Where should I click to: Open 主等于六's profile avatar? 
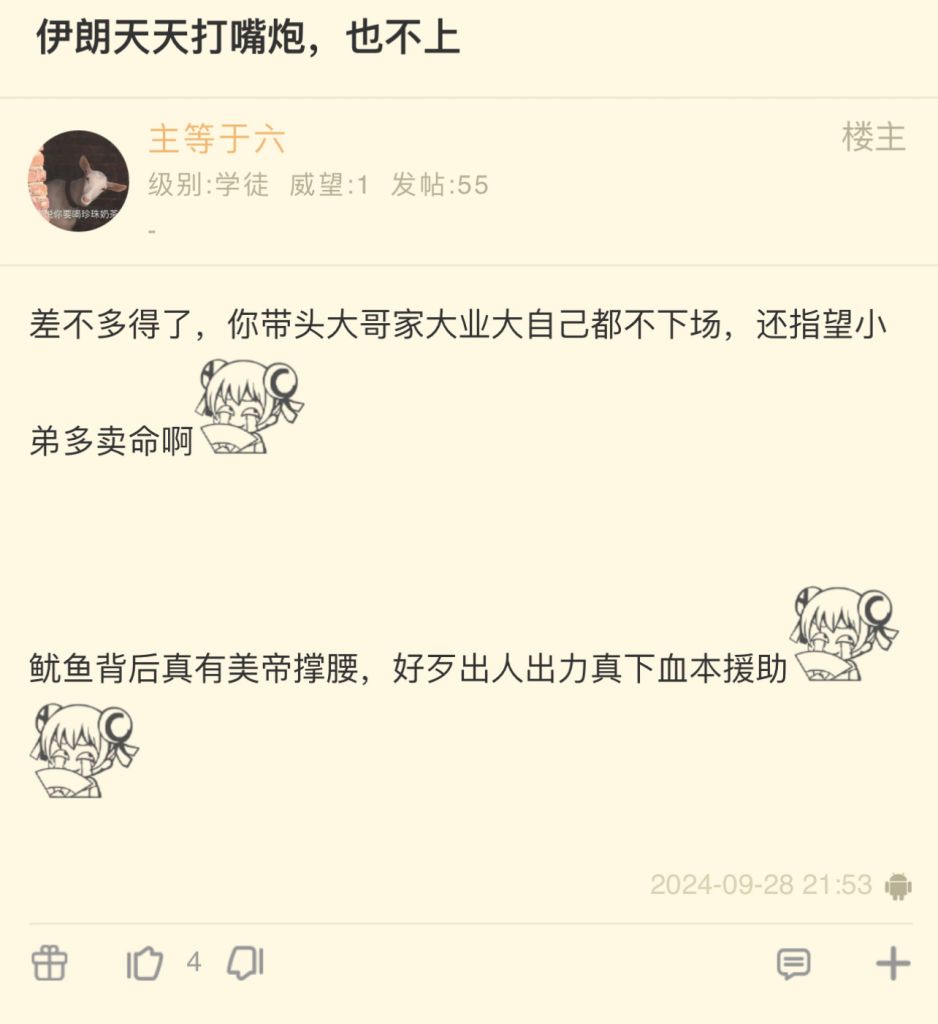[78, 181]
